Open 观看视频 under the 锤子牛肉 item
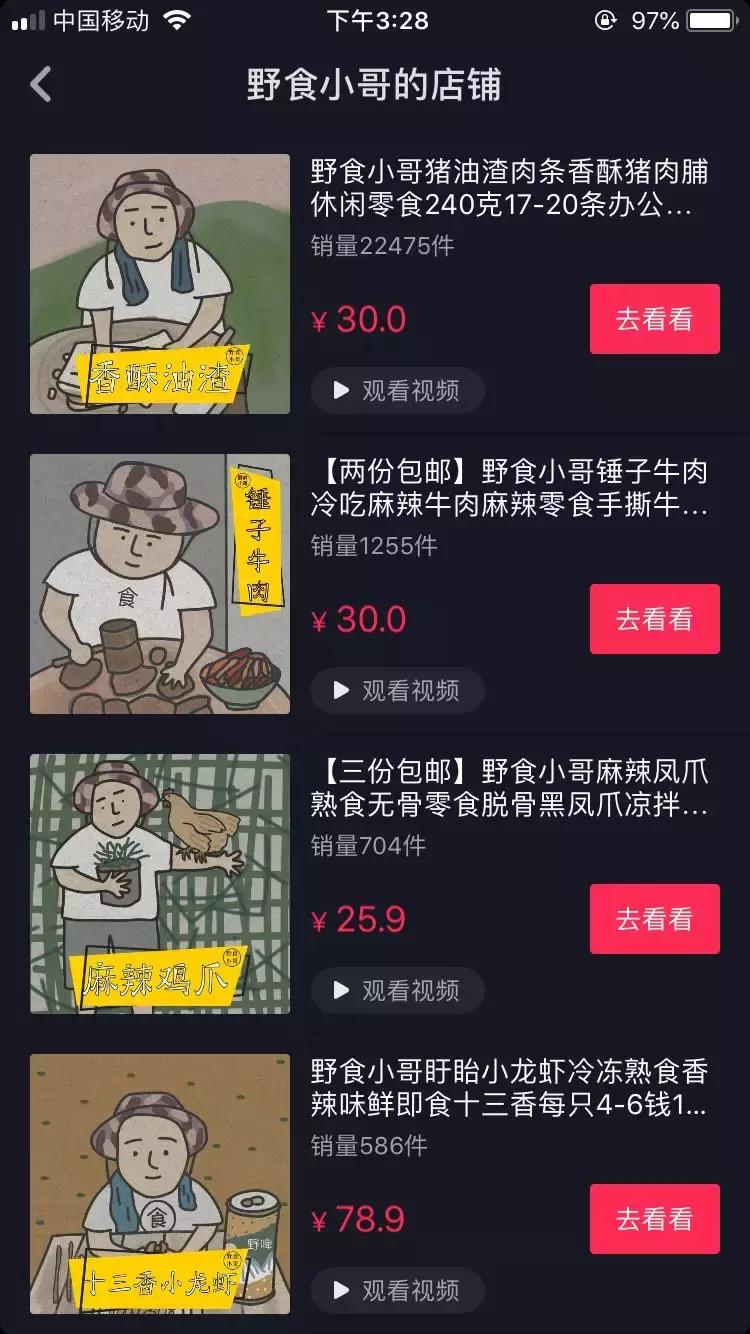 (397, 691)
